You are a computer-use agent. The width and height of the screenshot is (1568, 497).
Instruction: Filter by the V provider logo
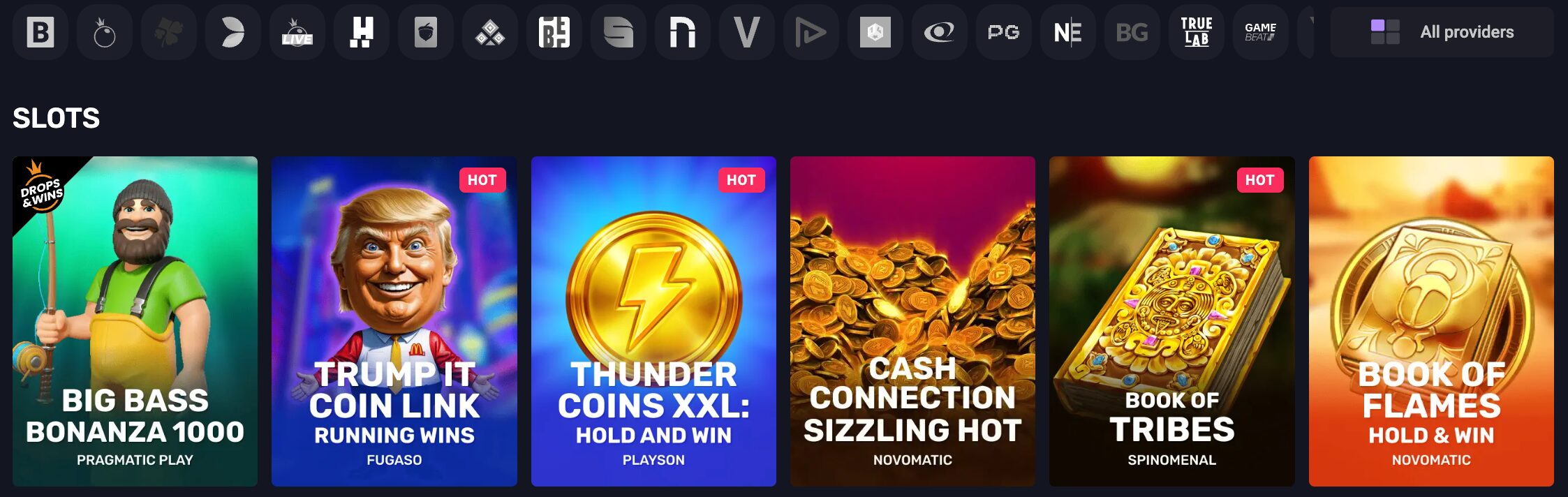point(746,32)
